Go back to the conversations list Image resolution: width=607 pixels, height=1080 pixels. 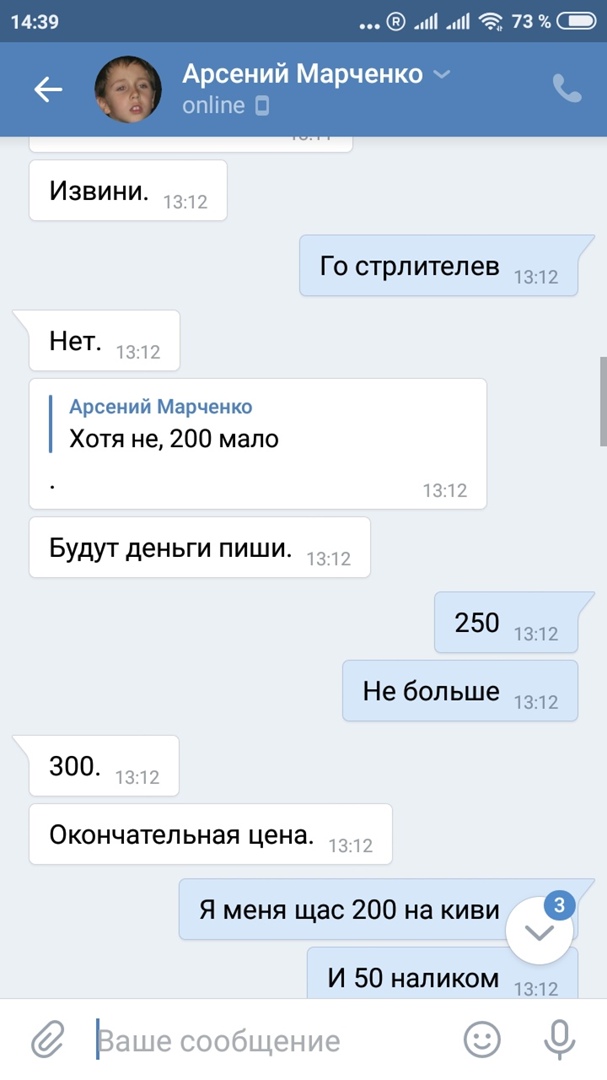[48, 89]
